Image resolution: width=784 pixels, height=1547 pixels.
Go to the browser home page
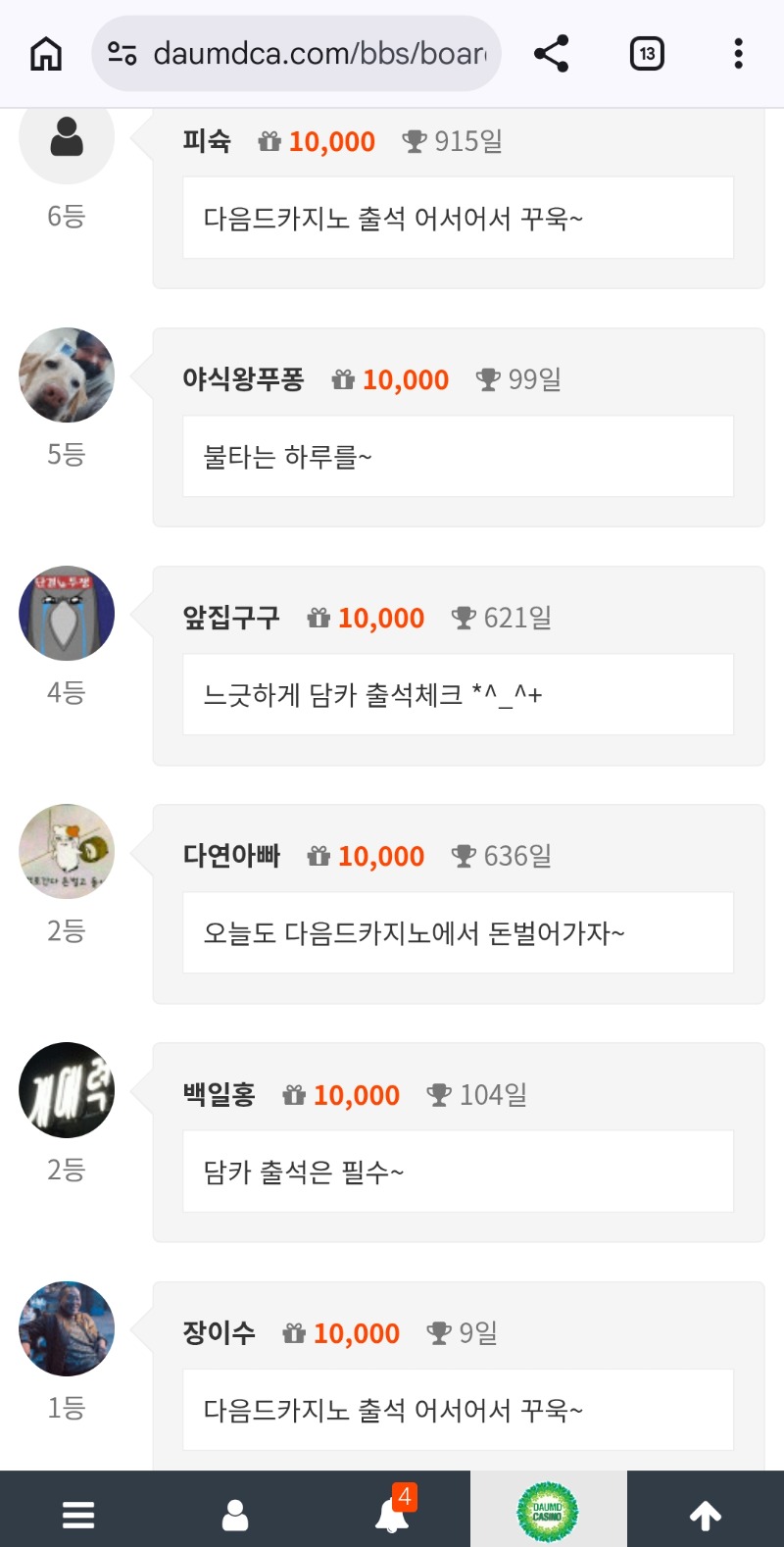click(46, 54)
